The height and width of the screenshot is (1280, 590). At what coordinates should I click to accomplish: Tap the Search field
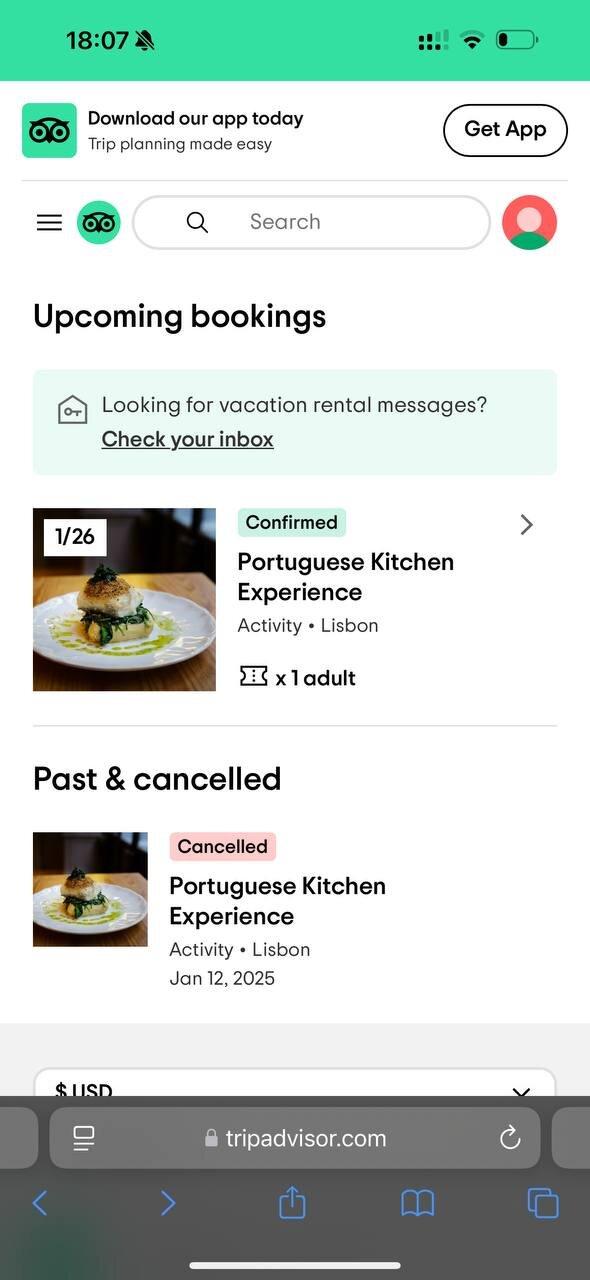(x=311, y=222)
